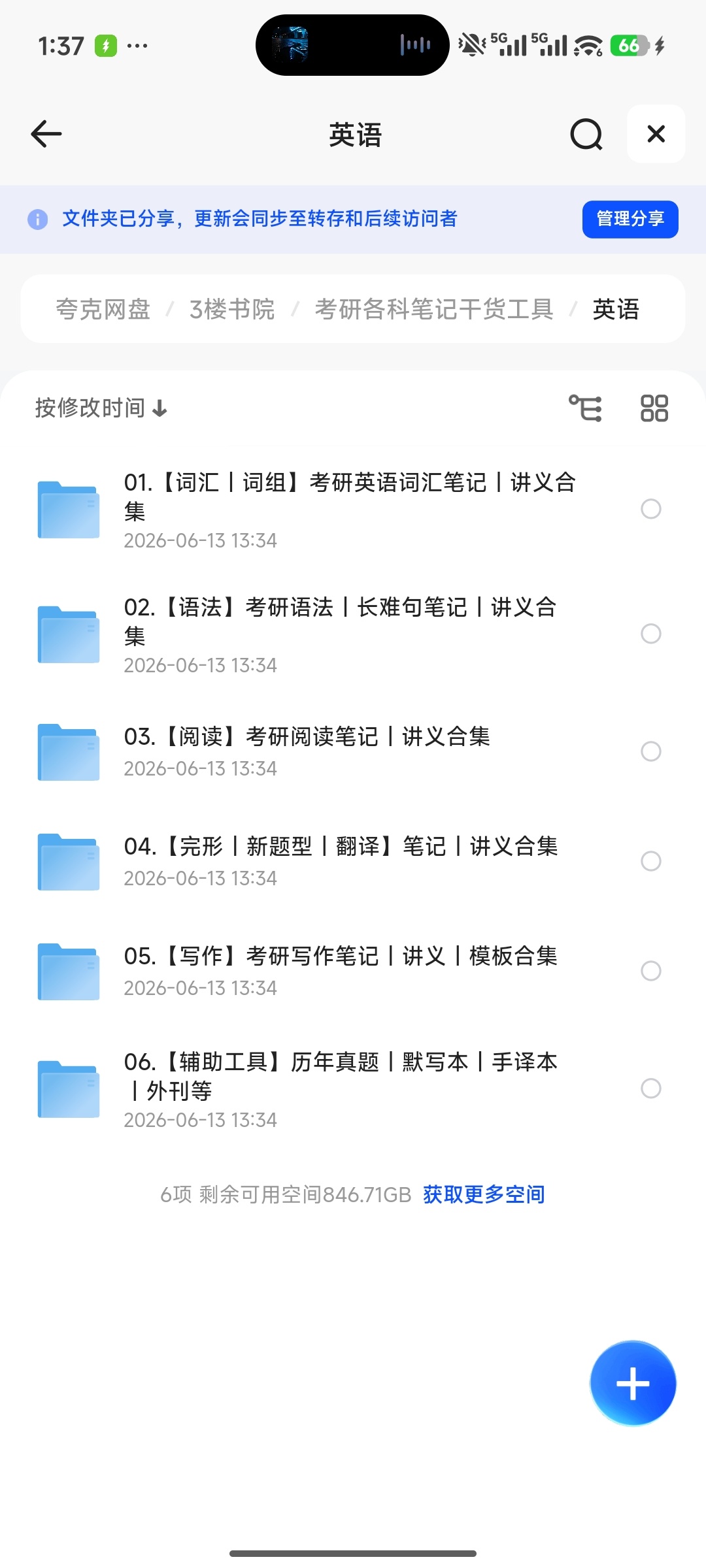This screenshot has height=1568, width=706.
Task: Go back with the arrow icon
Action: (x=46, y=134)
